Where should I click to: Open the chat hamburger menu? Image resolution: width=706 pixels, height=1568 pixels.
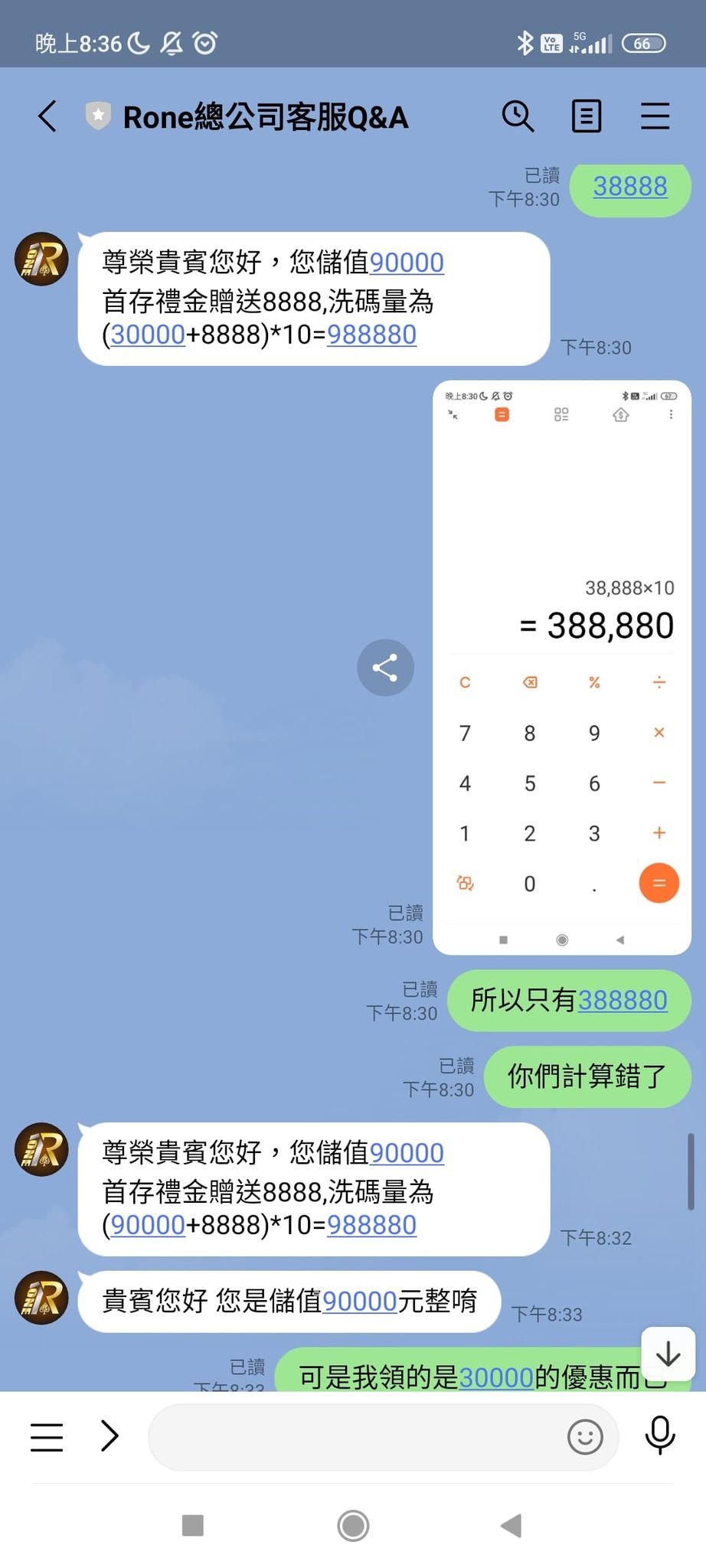(x=655, y=116)
